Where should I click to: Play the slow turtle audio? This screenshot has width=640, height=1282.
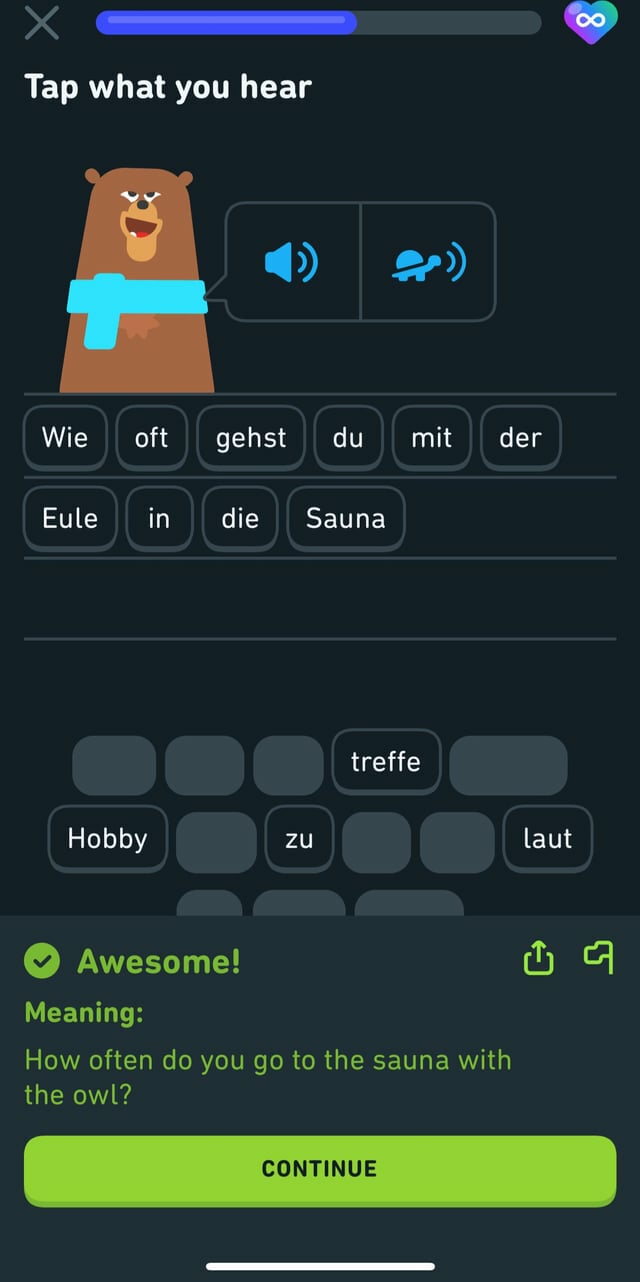coord(428,262)
